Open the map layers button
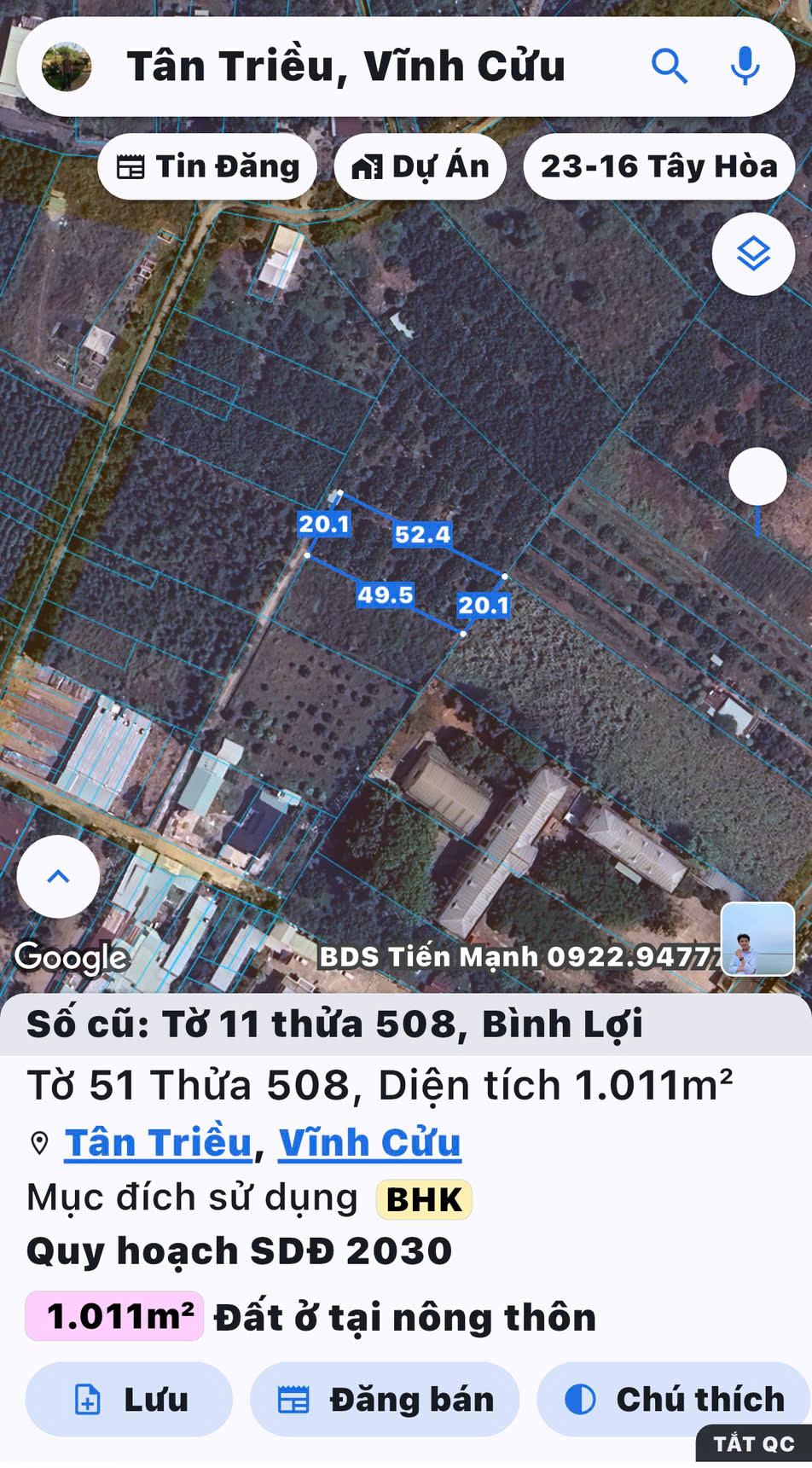The width and height of the screenshot is (812, 1468). [x=753, y=254]
